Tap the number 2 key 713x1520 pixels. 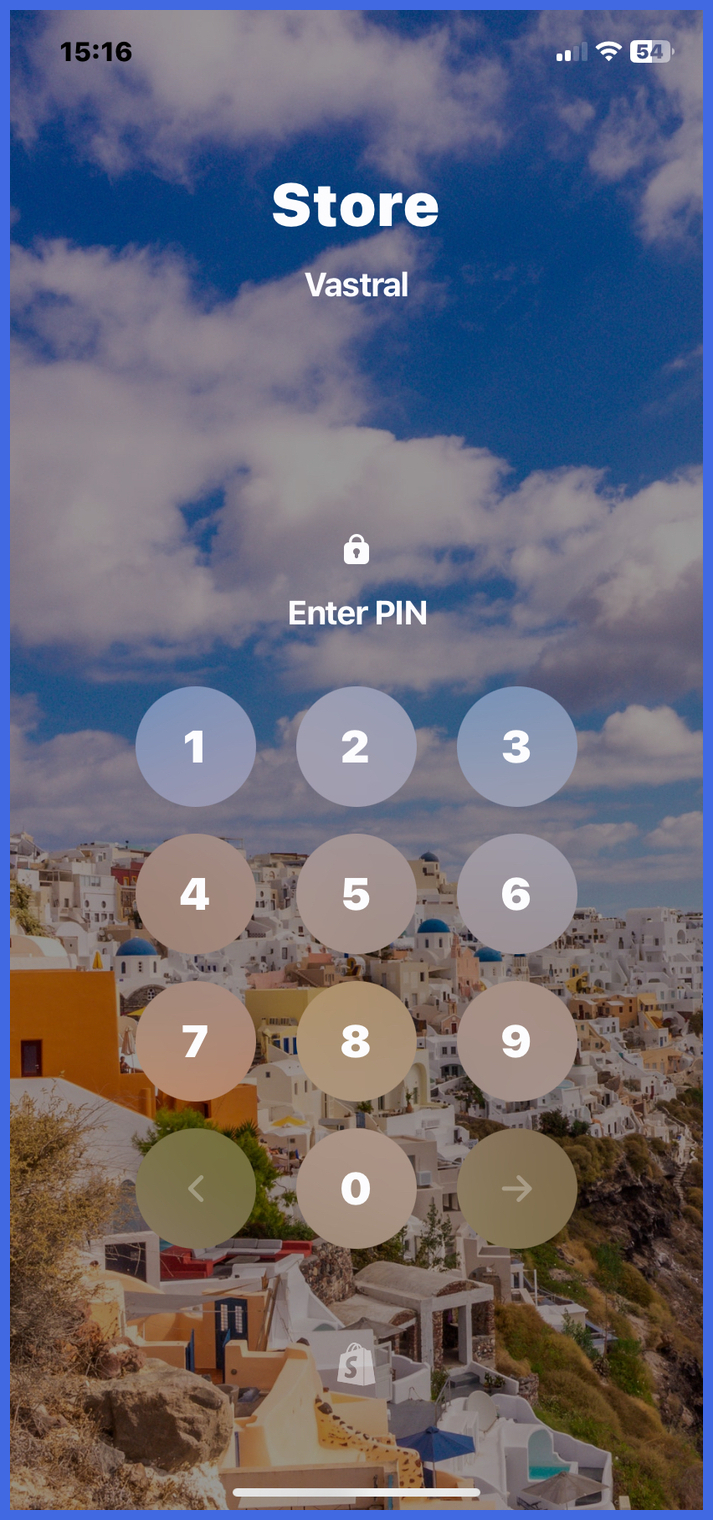coord(356,746)
